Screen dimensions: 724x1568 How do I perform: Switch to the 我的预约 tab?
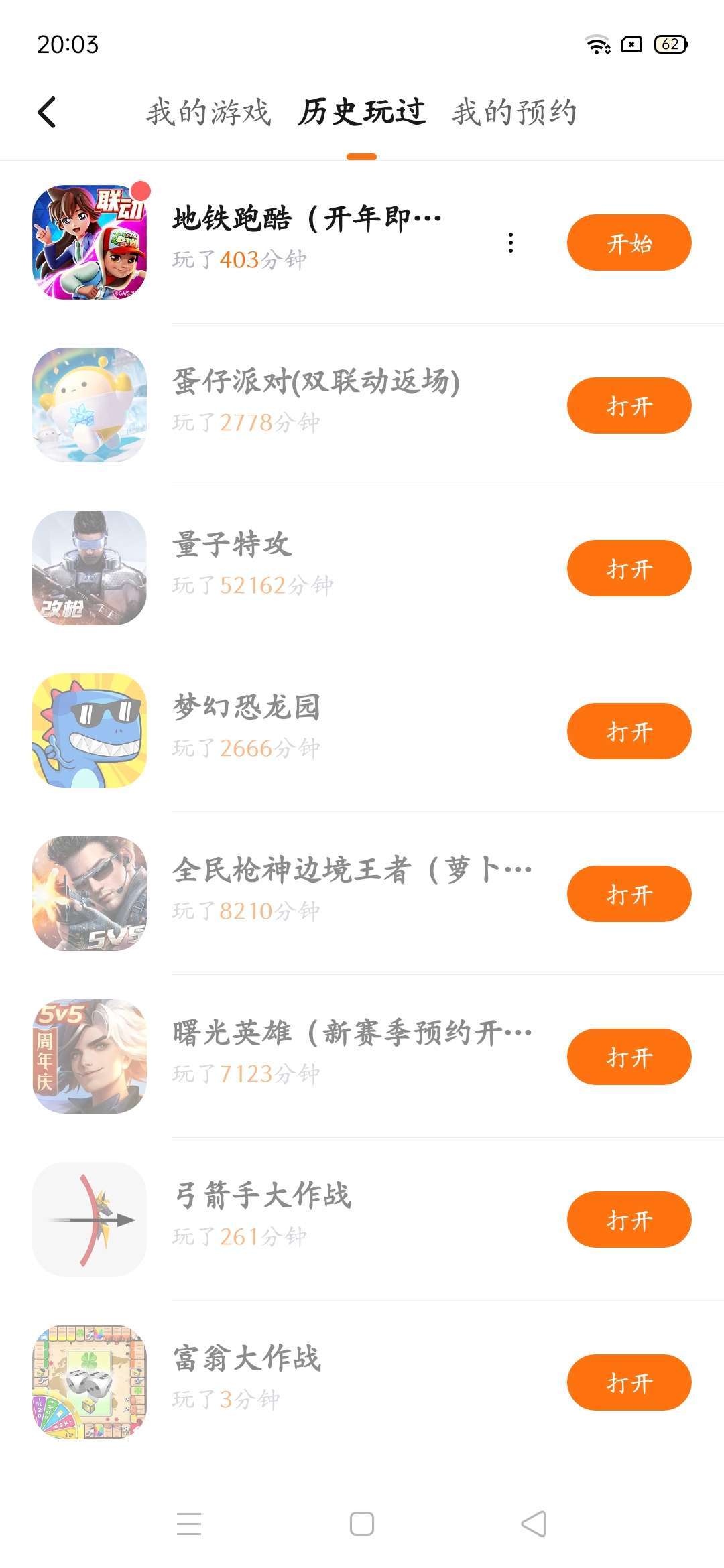pos(514,112)
